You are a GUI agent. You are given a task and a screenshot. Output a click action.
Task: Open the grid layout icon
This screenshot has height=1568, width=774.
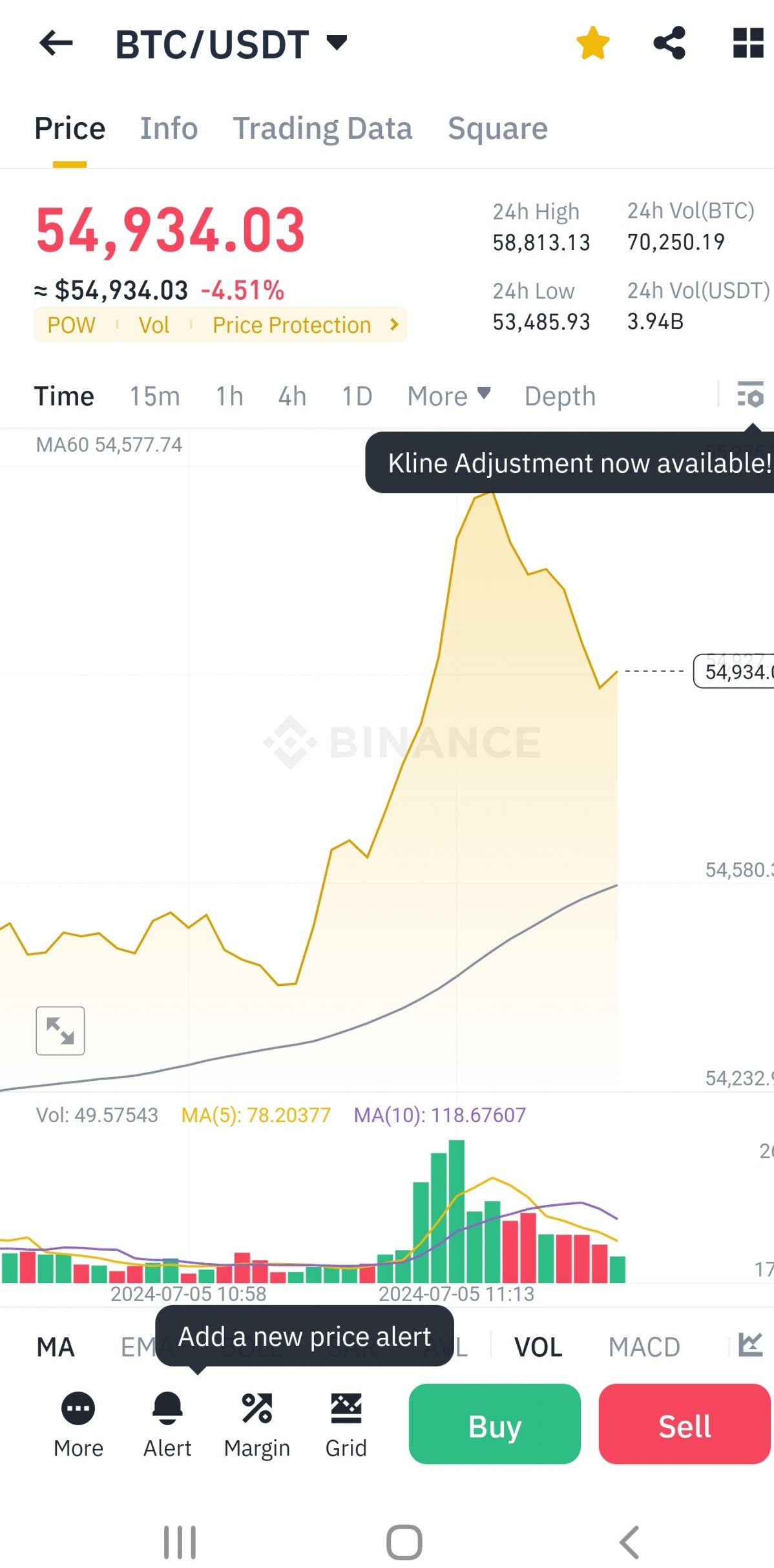pyautogui.click(x=748, y=43)
